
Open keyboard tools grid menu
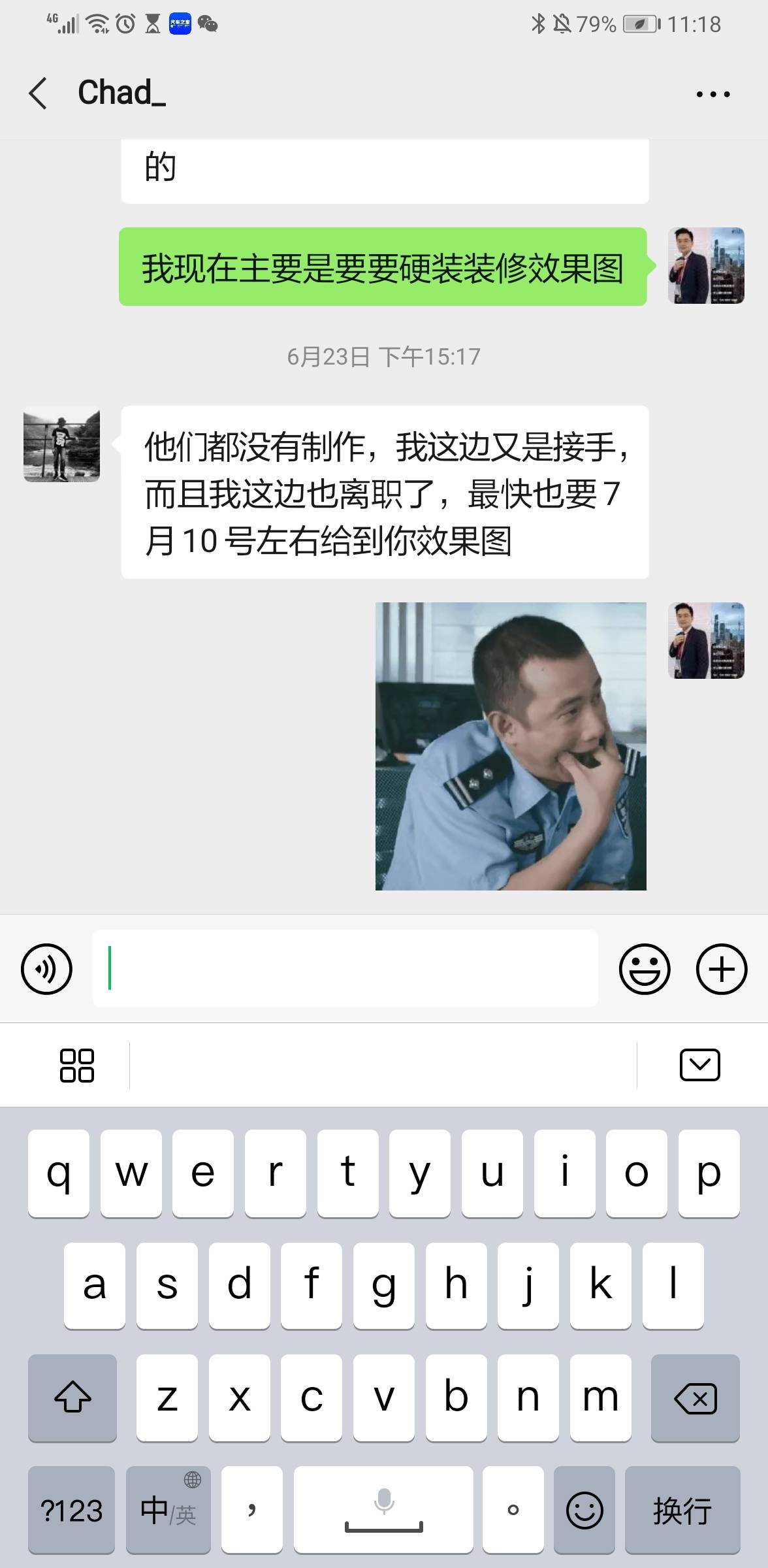[76, 1066]
